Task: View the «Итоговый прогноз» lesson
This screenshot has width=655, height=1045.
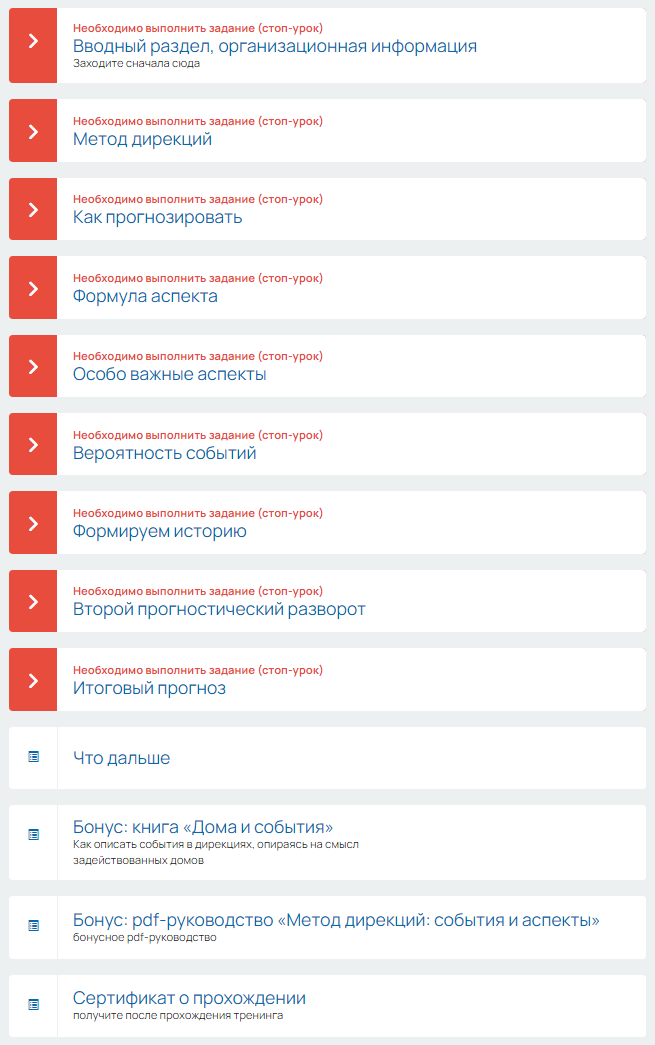Action: (x=149, y=688)
